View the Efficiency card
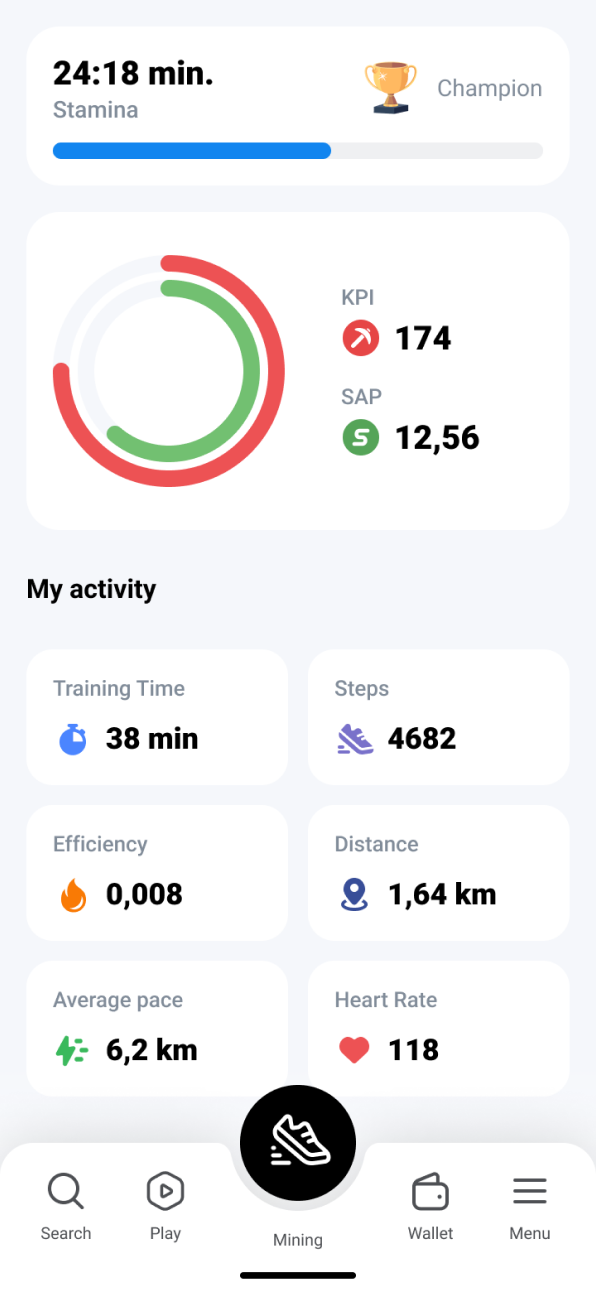This screenshot has height=1292, width=596. click(x=157, y=873)
